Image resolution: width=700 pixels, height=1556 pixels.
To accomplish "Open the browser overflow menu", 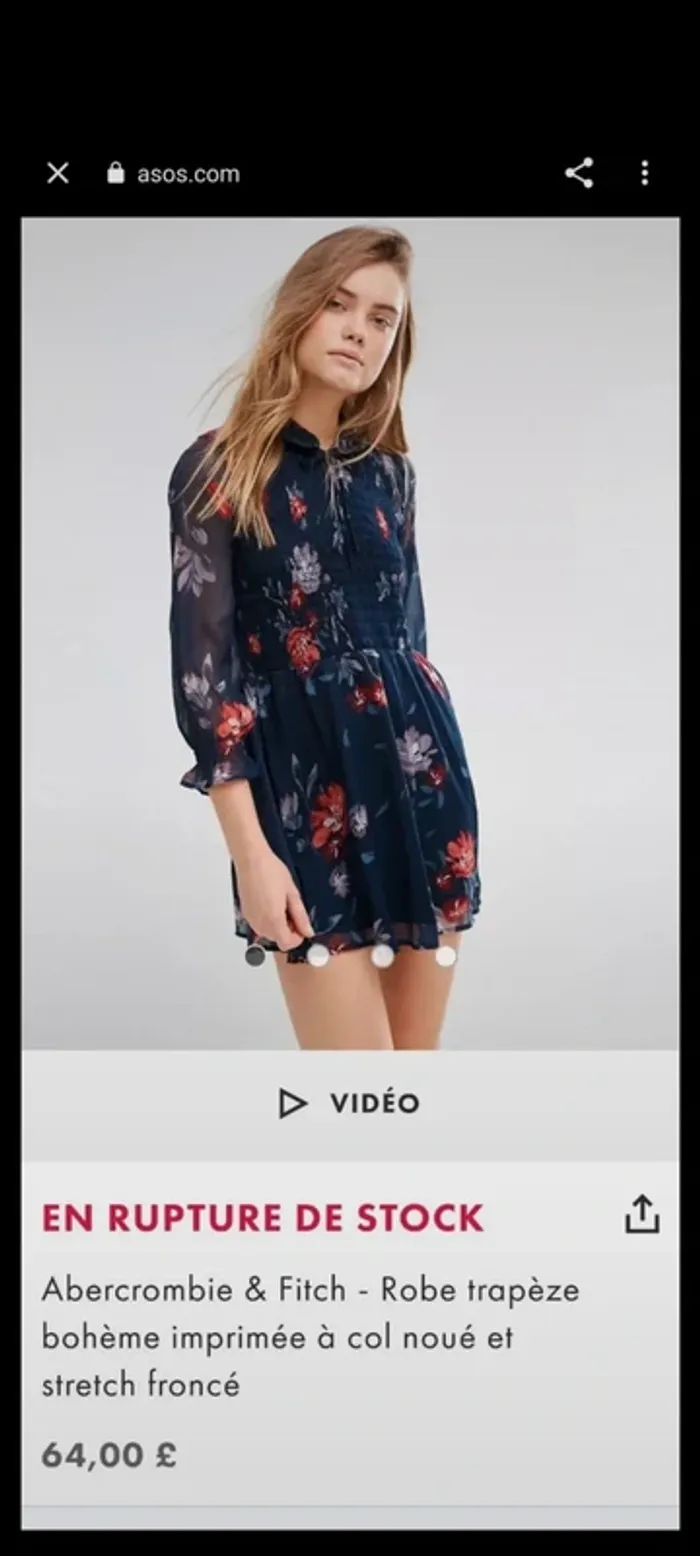I will coord(645,173).
